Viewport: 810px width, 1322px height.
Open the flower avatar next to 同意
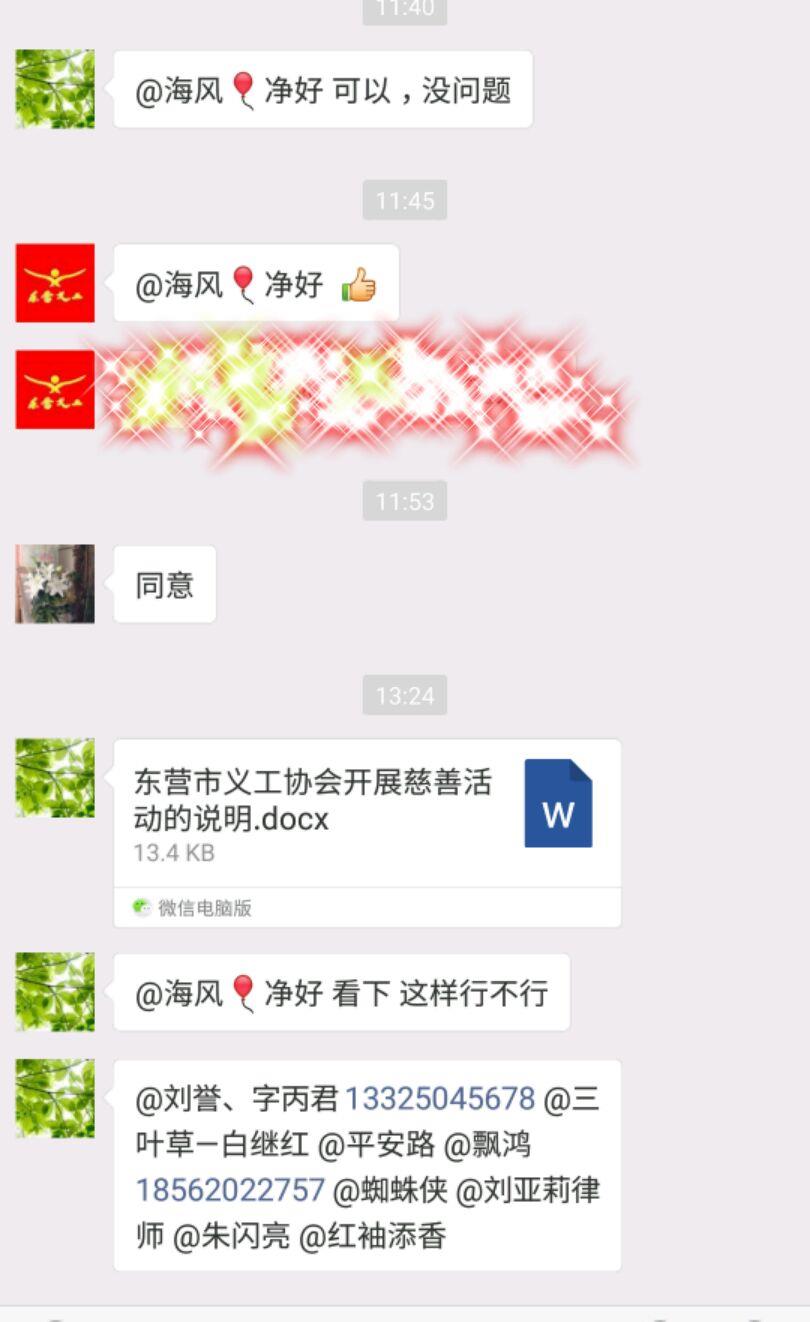coord(55,584)
